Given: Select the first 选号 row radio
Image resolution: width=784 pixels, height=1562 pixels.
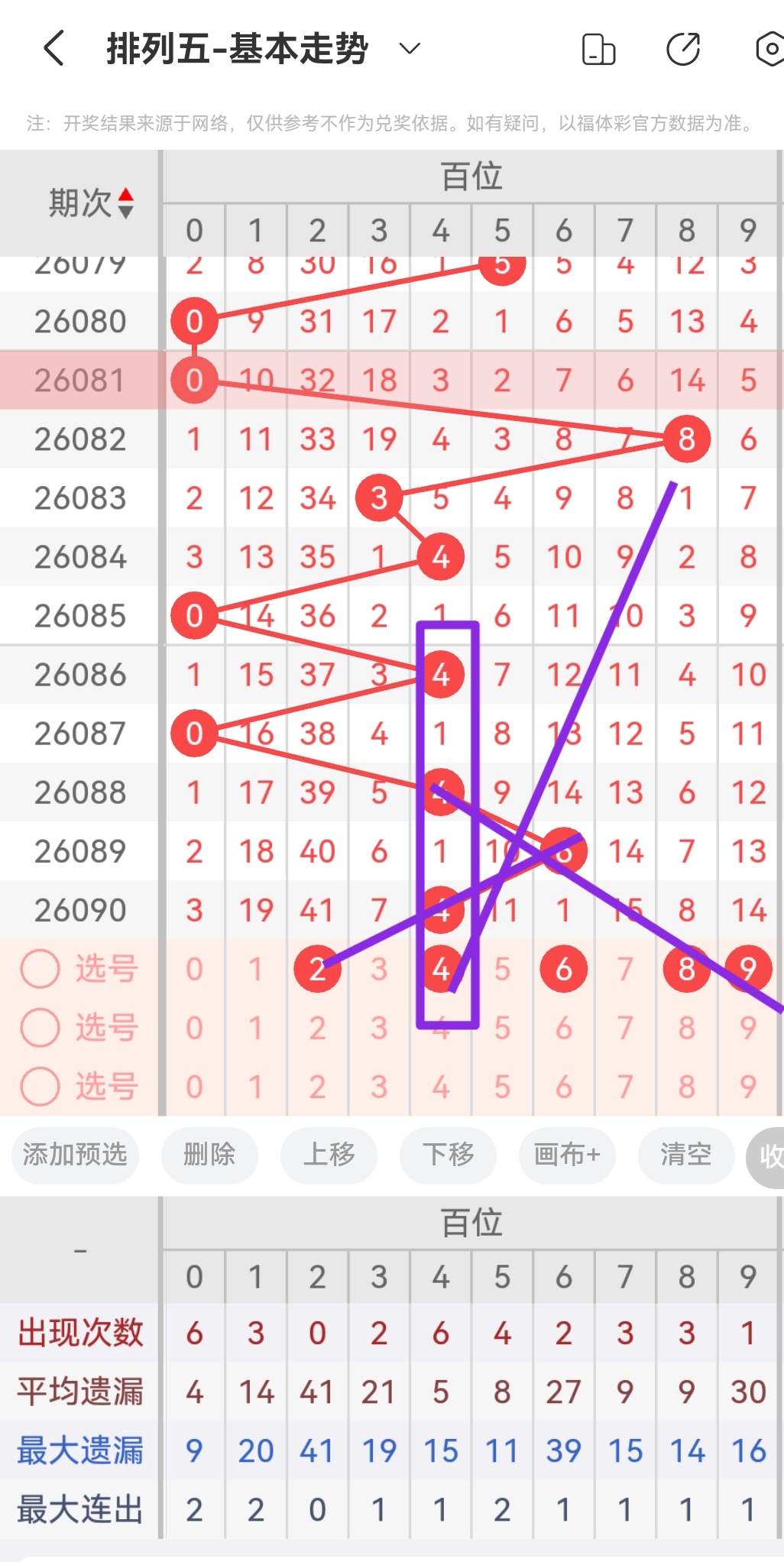Looking at the screenshot, I should [x=40, y=969].
